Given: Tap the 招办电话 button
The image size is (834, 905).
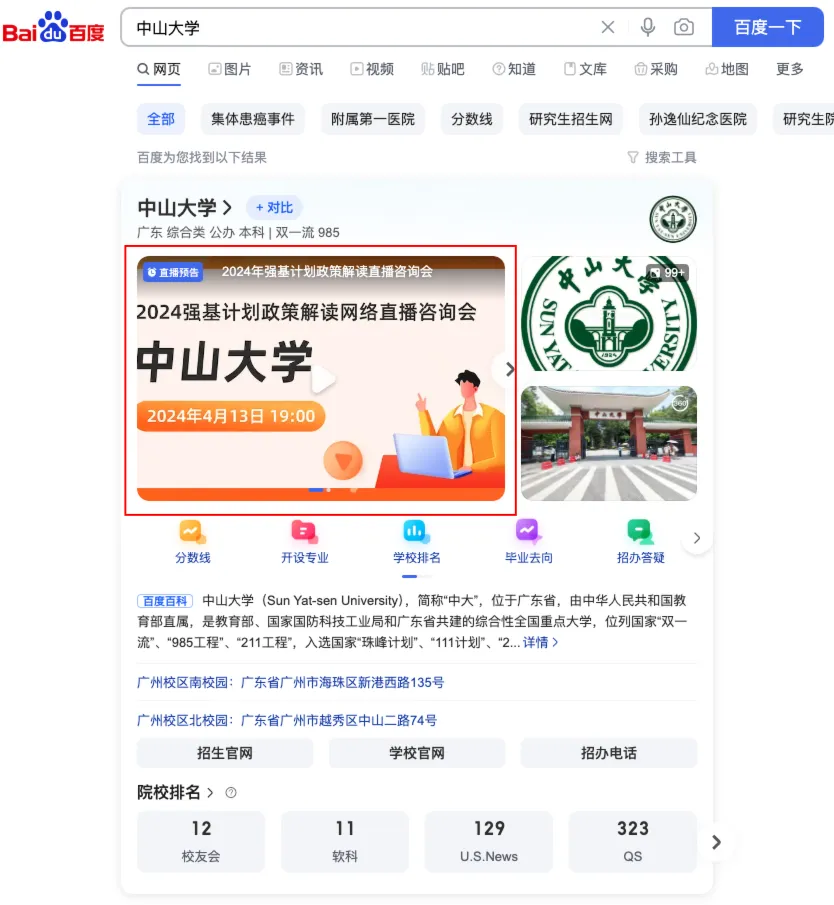Looking at the screenshot, I should click(608, 753).
